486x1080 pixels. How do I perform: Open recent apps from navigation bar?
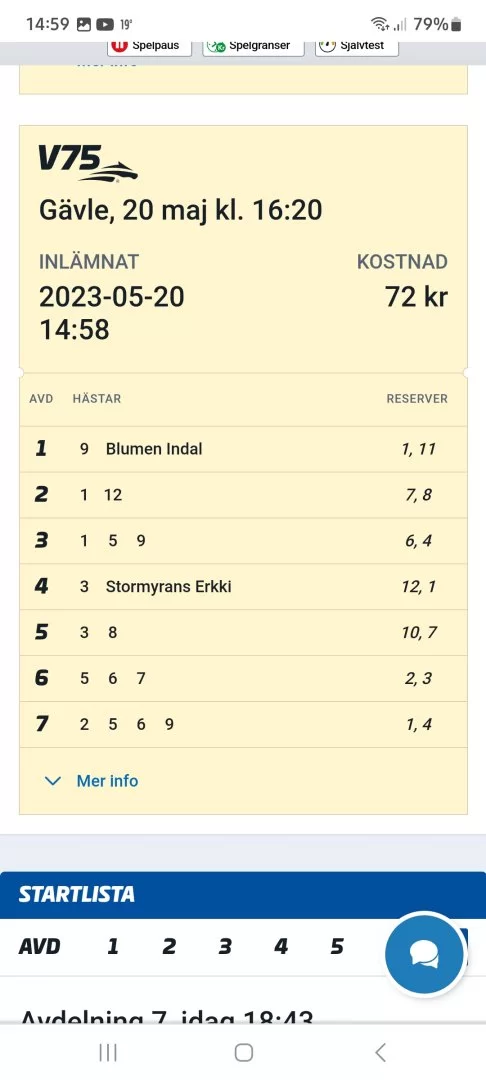108,1052
